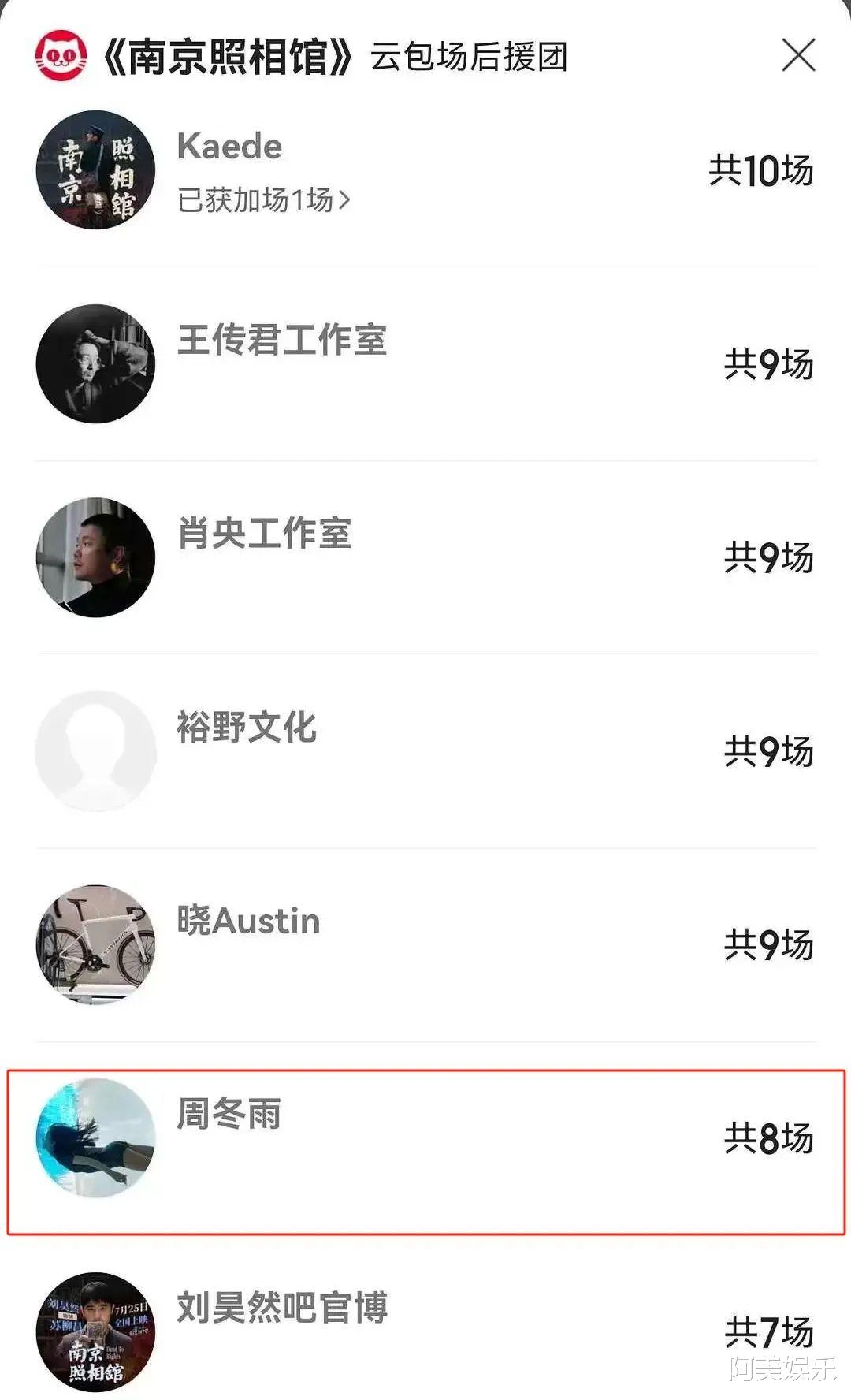851x1400 pixels.
Task: Click the Maoyan cat logo icon
Action: 63,54
